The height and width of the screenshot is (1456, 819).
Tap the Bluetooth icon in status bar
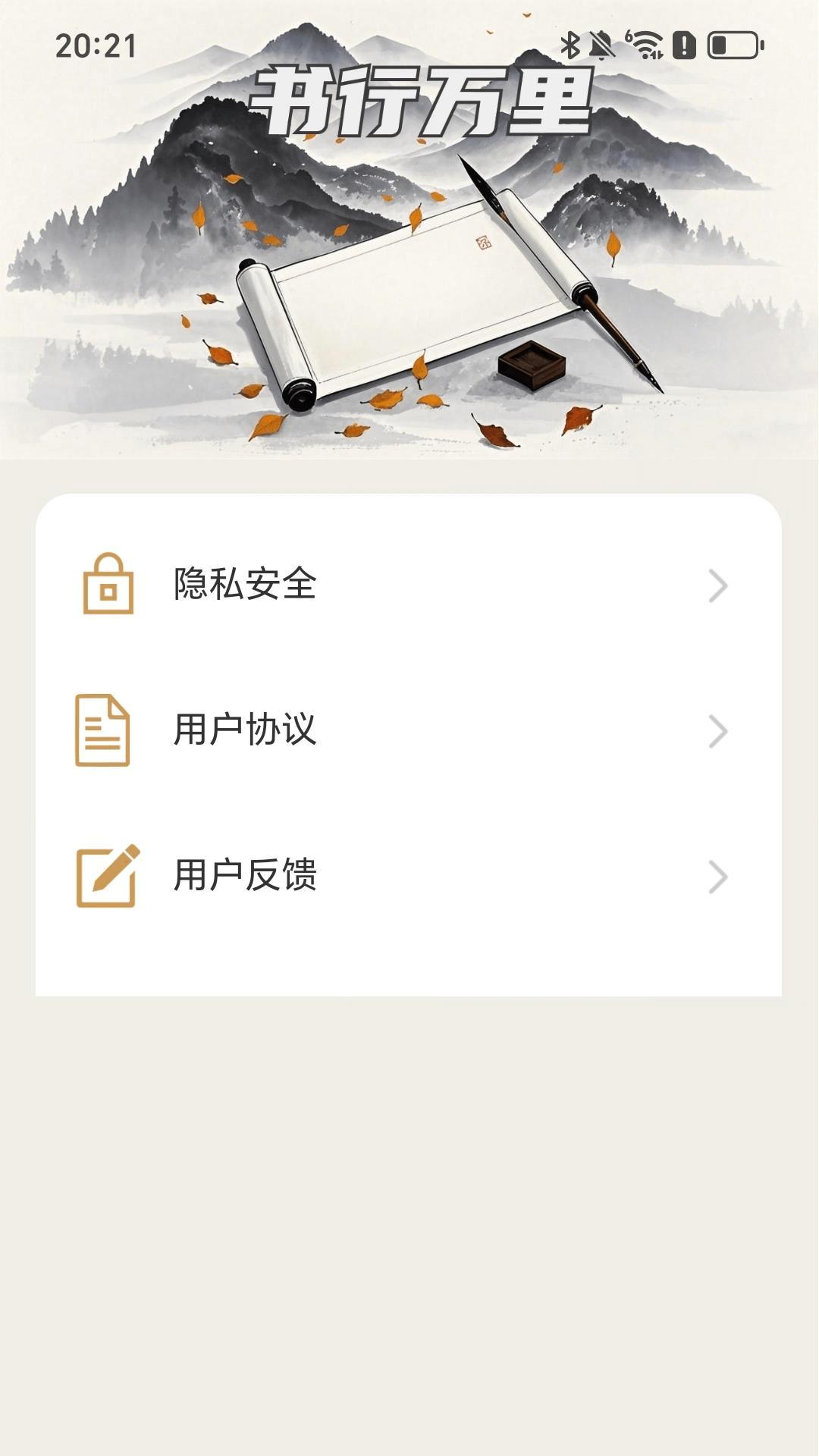pos(570,44)
